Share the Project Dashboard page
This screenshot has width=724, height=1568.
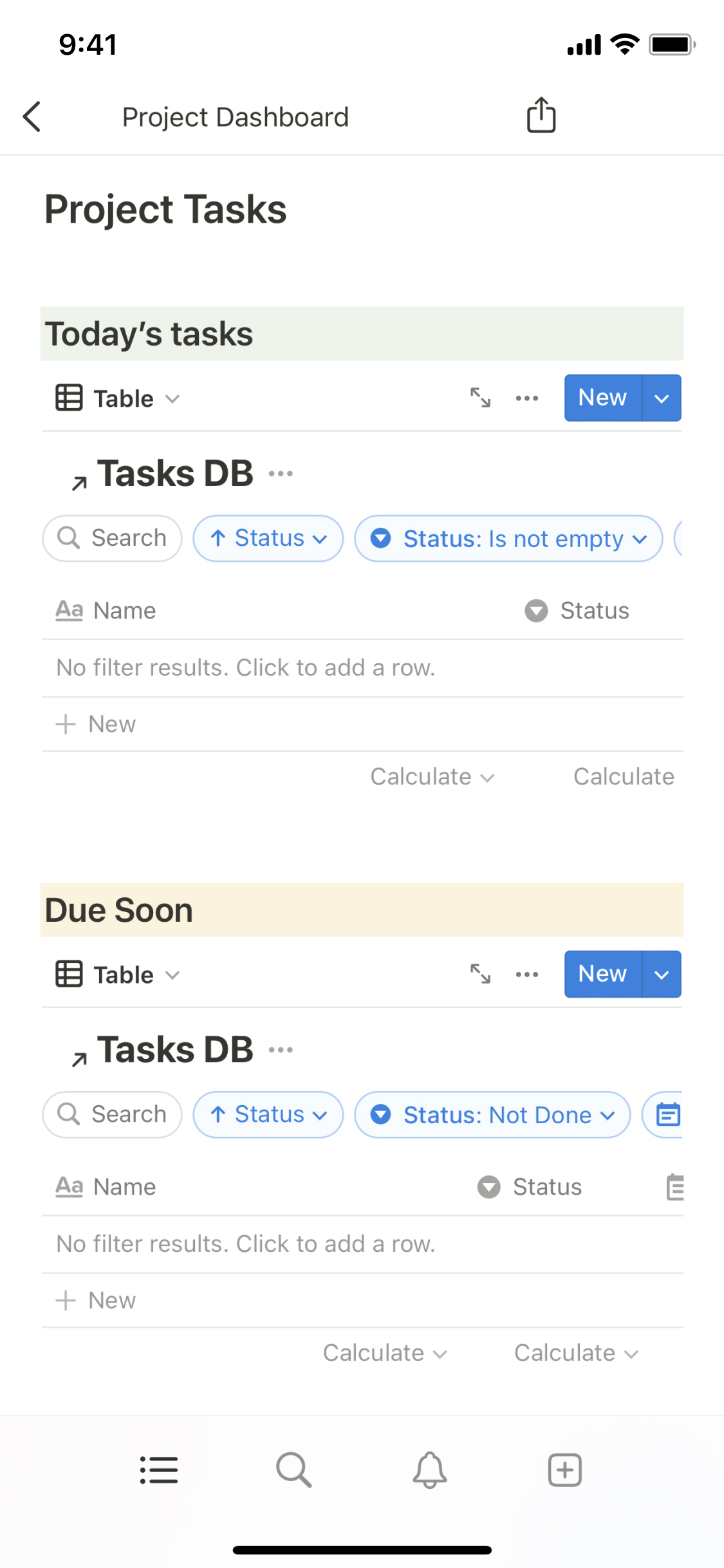click(541, 115)
